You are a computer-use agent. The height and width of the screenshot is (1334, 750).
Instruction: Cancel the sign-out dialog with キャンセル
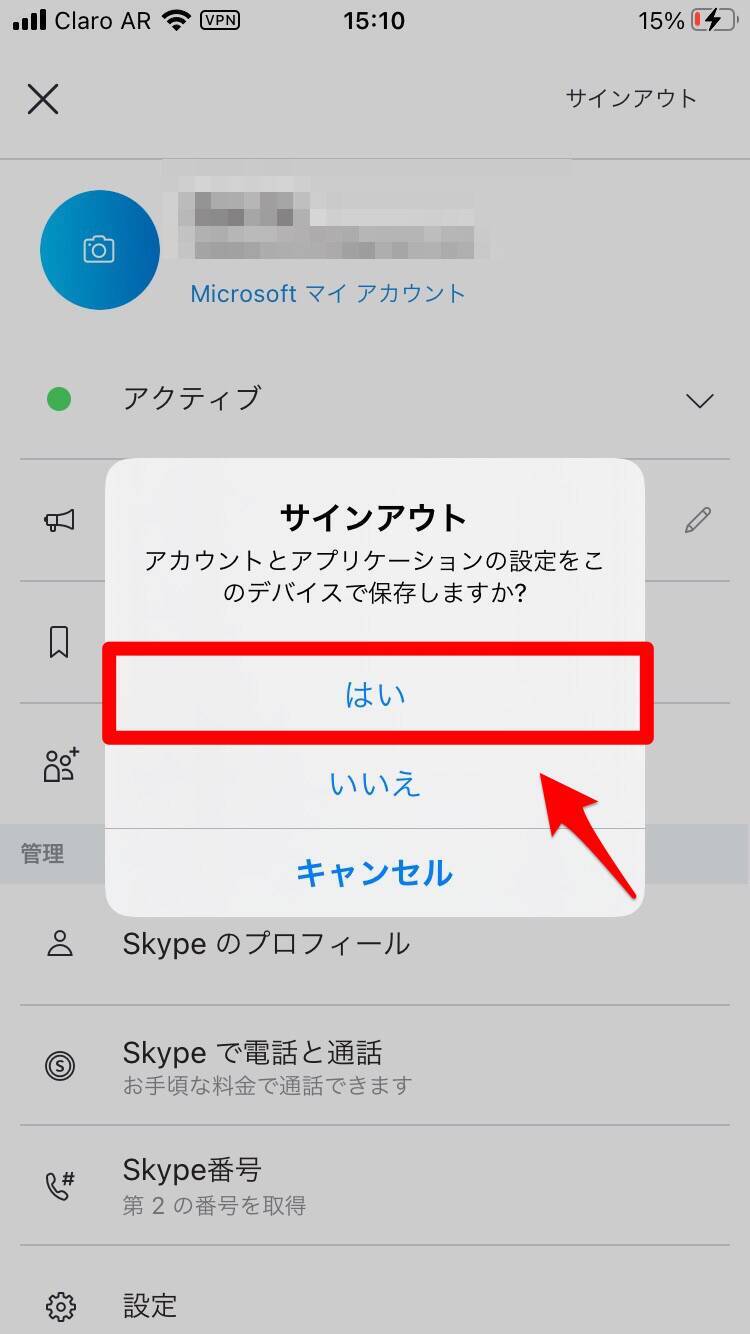tap(375, 873)
